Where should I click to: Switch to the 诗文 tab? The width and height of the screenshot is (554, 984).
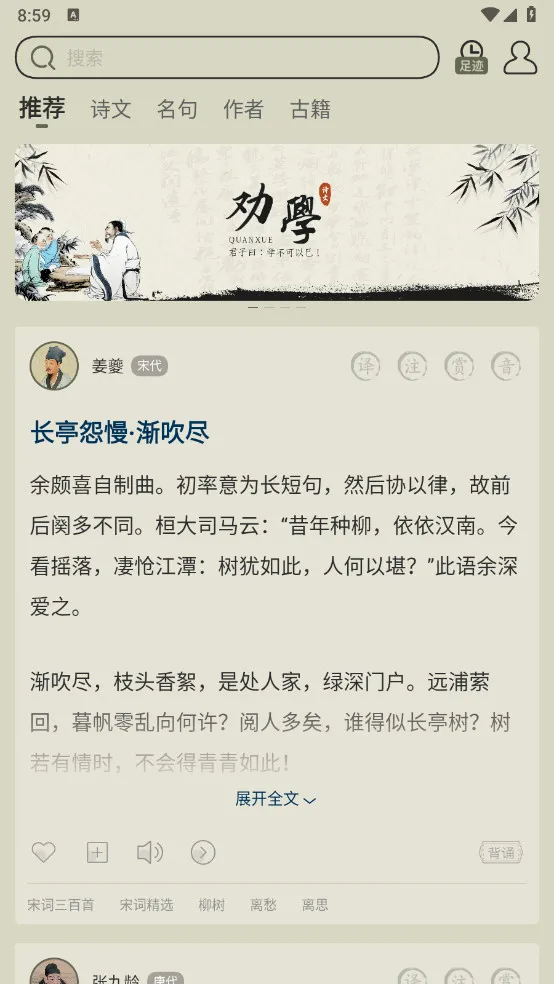(x=110, y=109)
